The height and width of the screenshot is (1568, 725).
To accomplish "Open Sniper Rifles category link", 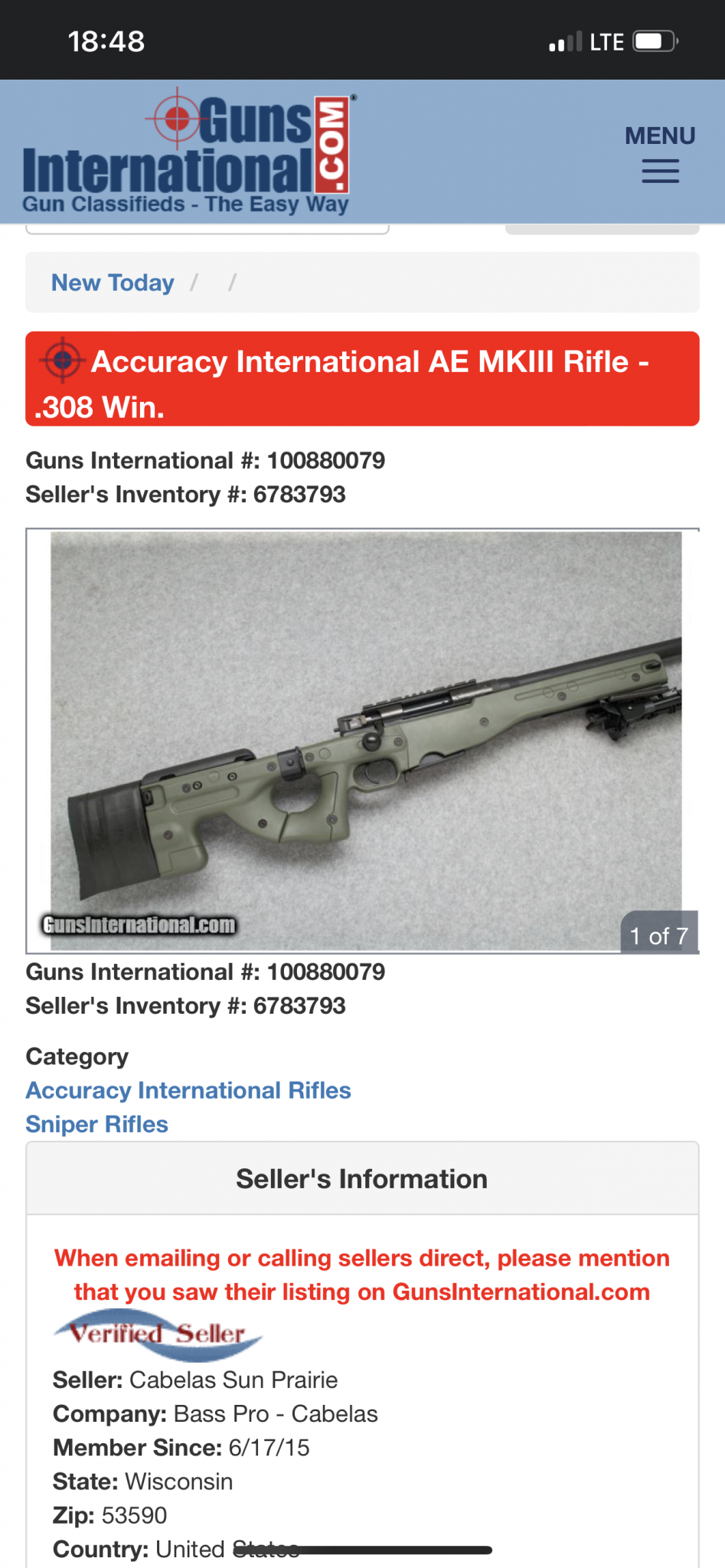I will click(96, 1124).
